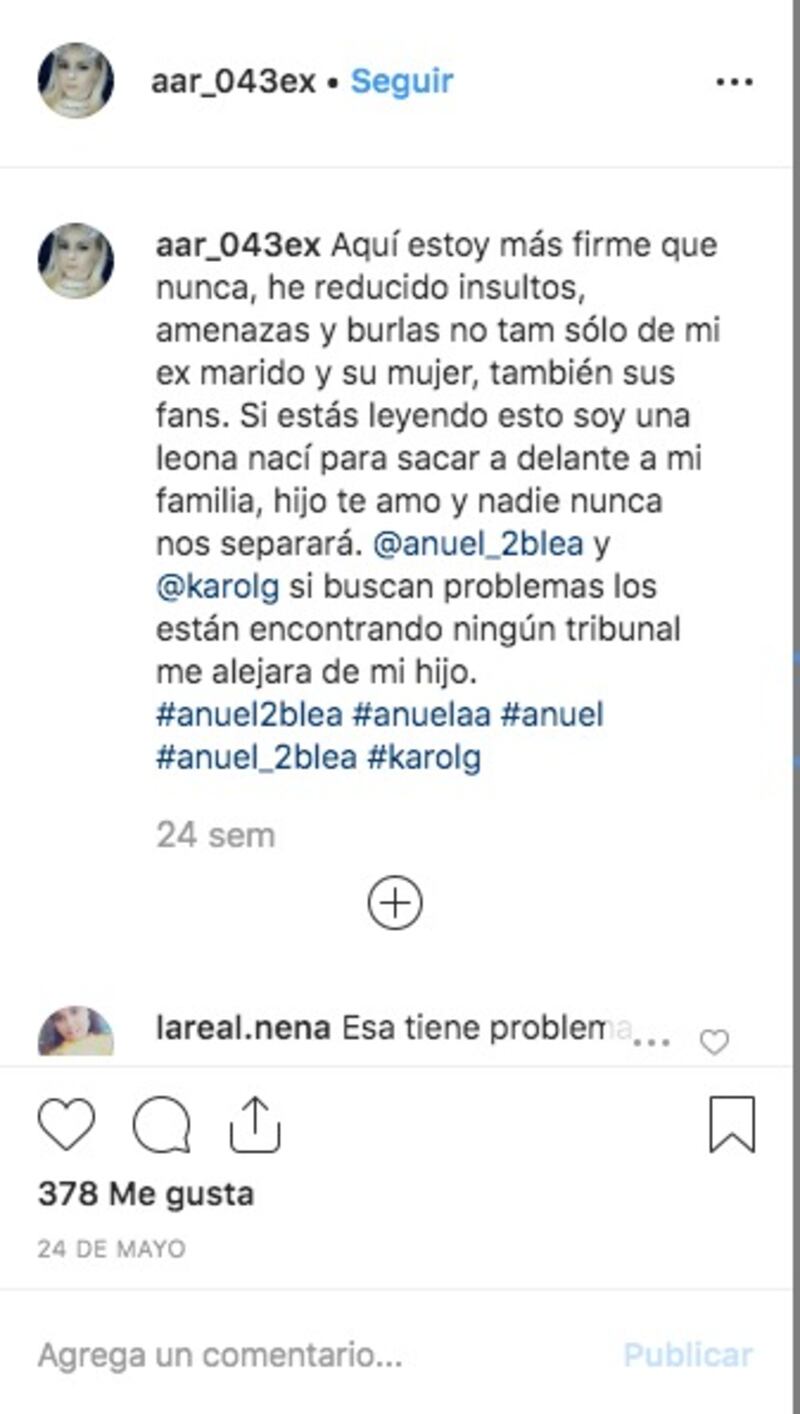
Task: Open the @anuel_2blea mention
Action: pos(476,543)
